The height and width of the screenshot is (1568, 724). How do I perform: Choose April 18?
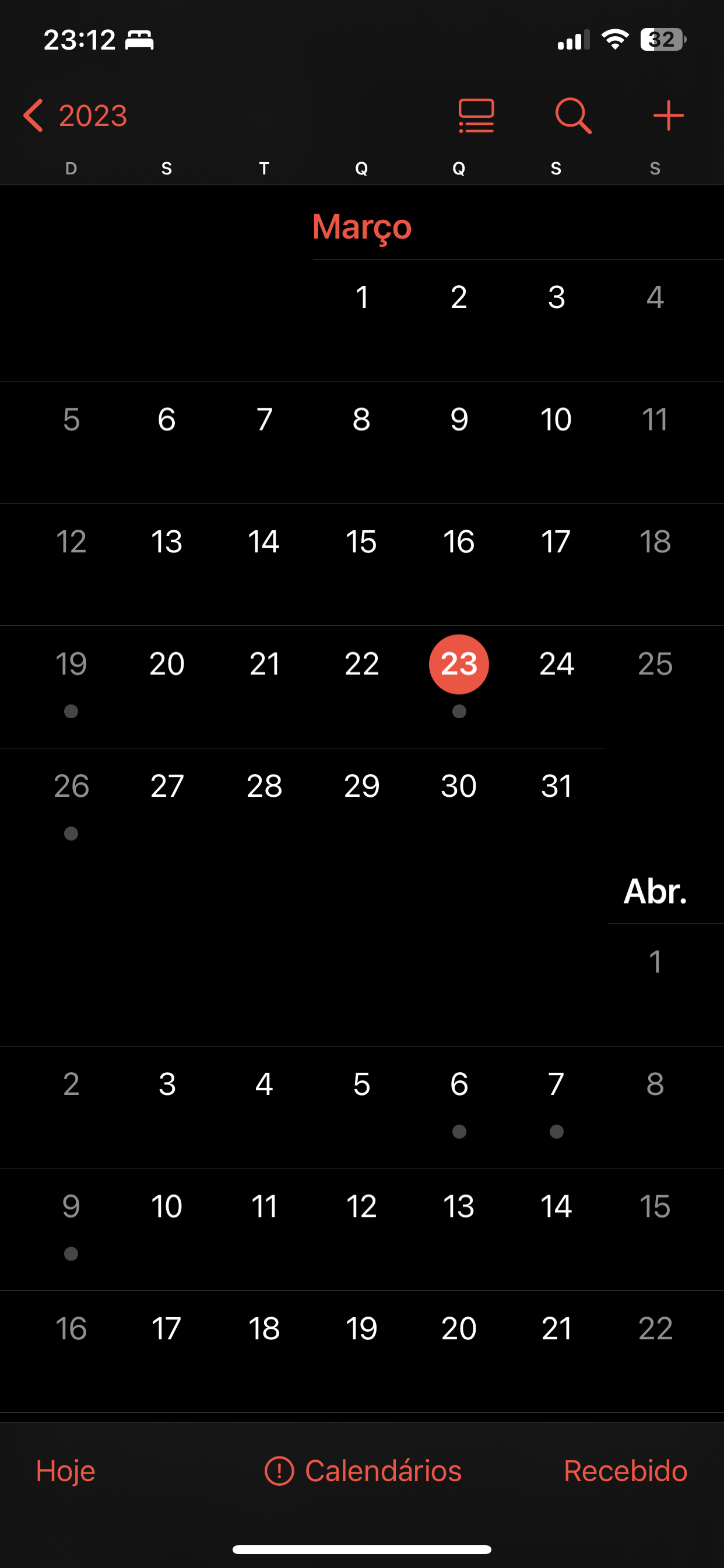264,1328
